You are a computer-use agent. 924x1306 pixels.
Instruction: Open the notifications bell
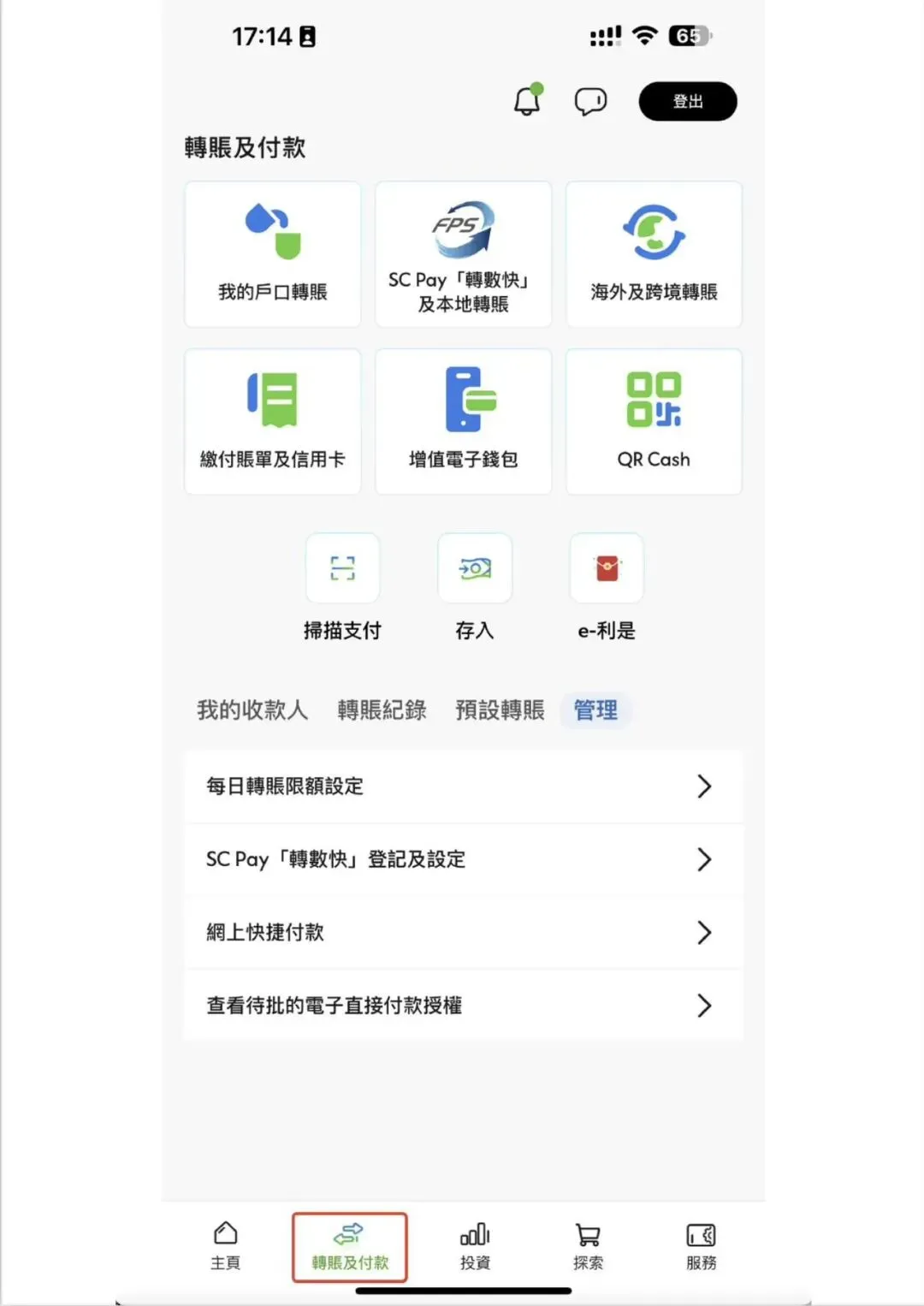point(528,101)
